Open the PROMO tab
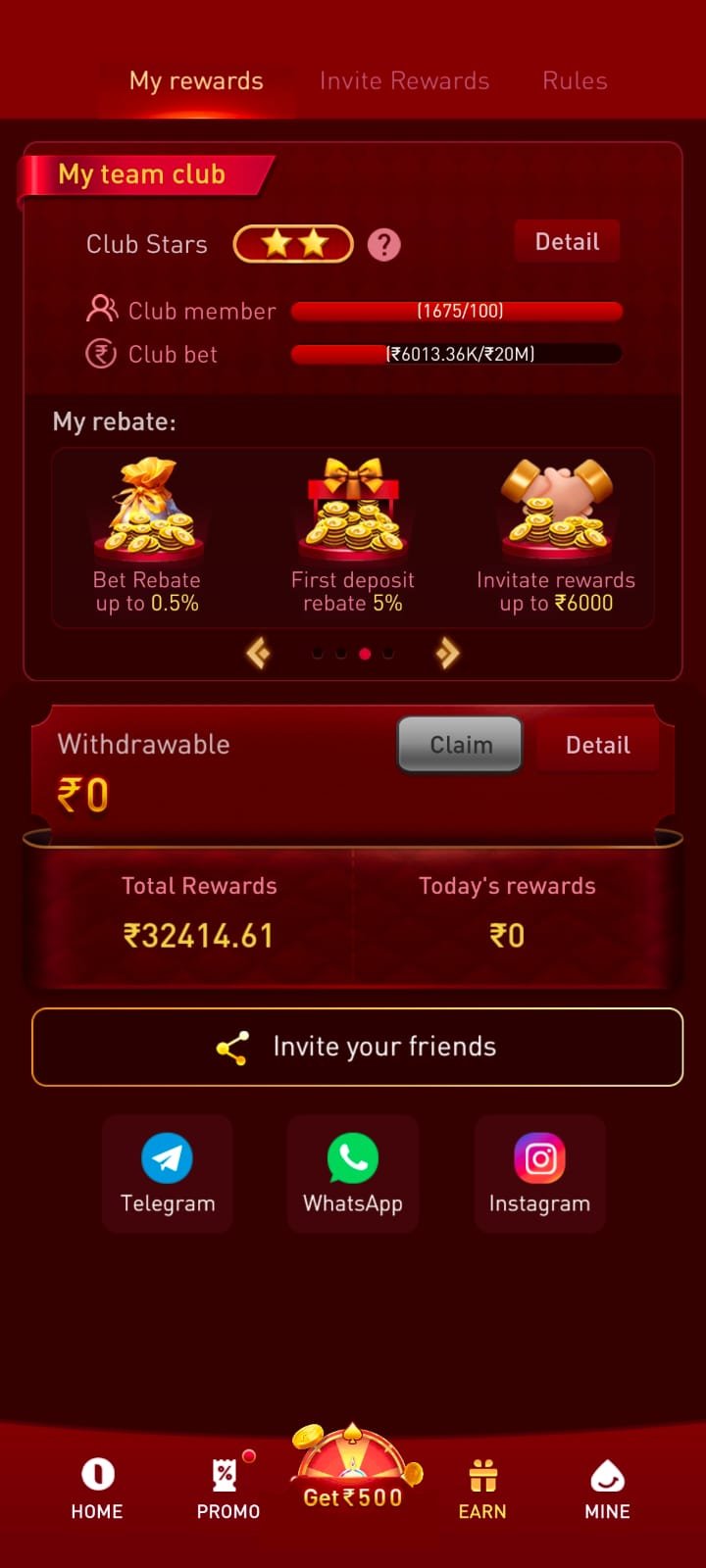Image resolution: width=706 pixels, height=1568 pixels. pos(227,1488)
